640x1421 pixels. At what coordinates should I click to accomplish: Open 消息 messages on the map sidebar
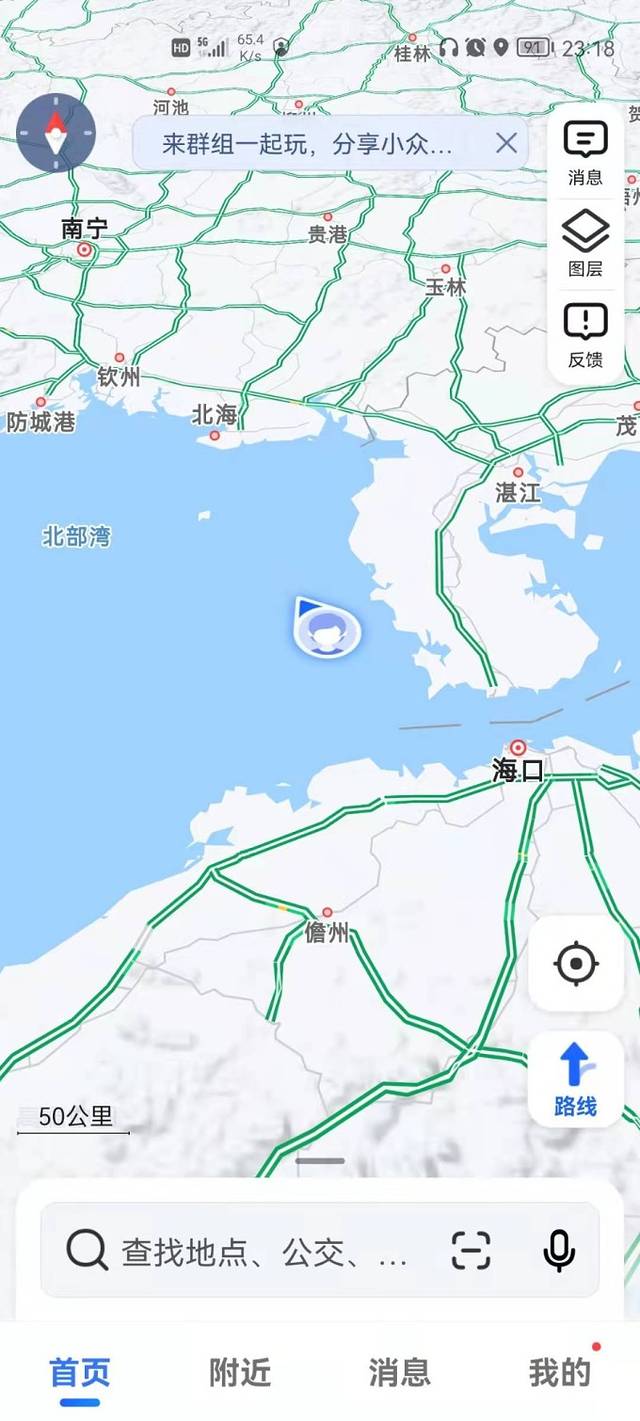click(x=586, y=153)
